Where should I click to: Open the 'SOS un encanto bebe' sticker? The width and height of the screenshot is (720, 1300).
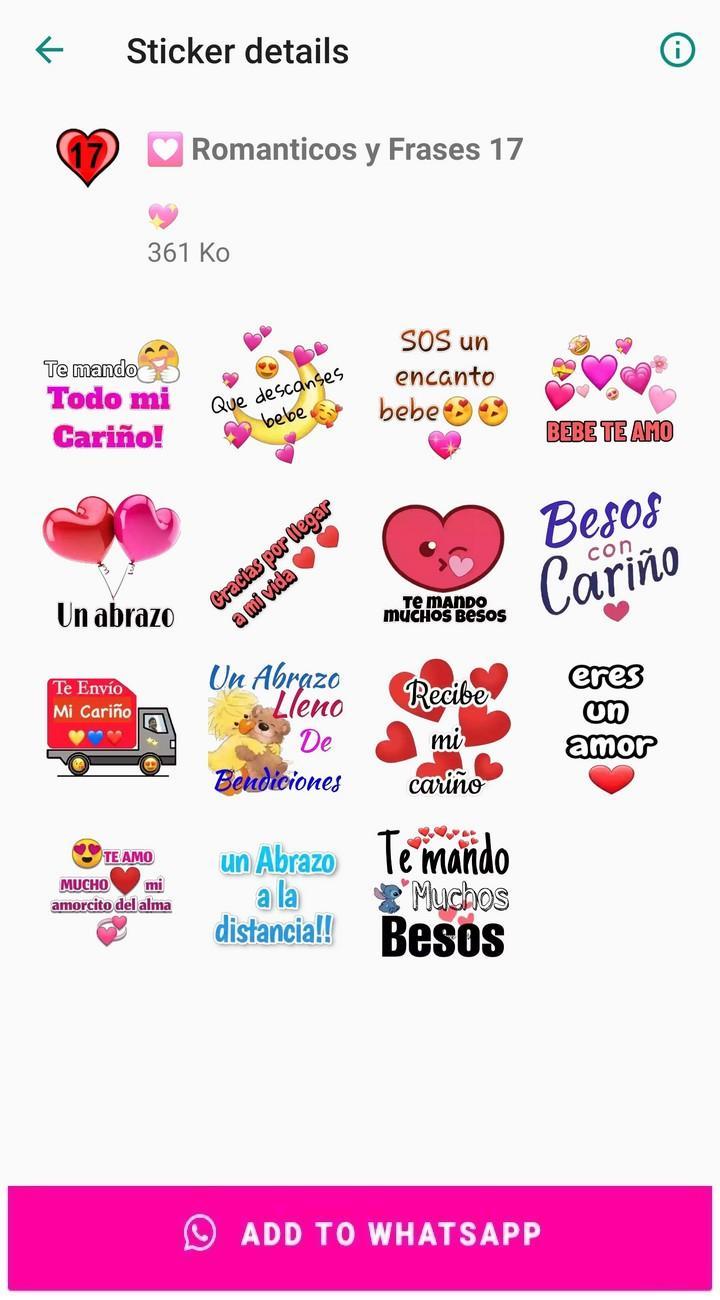pyautogui.click(x=443, y=393)
